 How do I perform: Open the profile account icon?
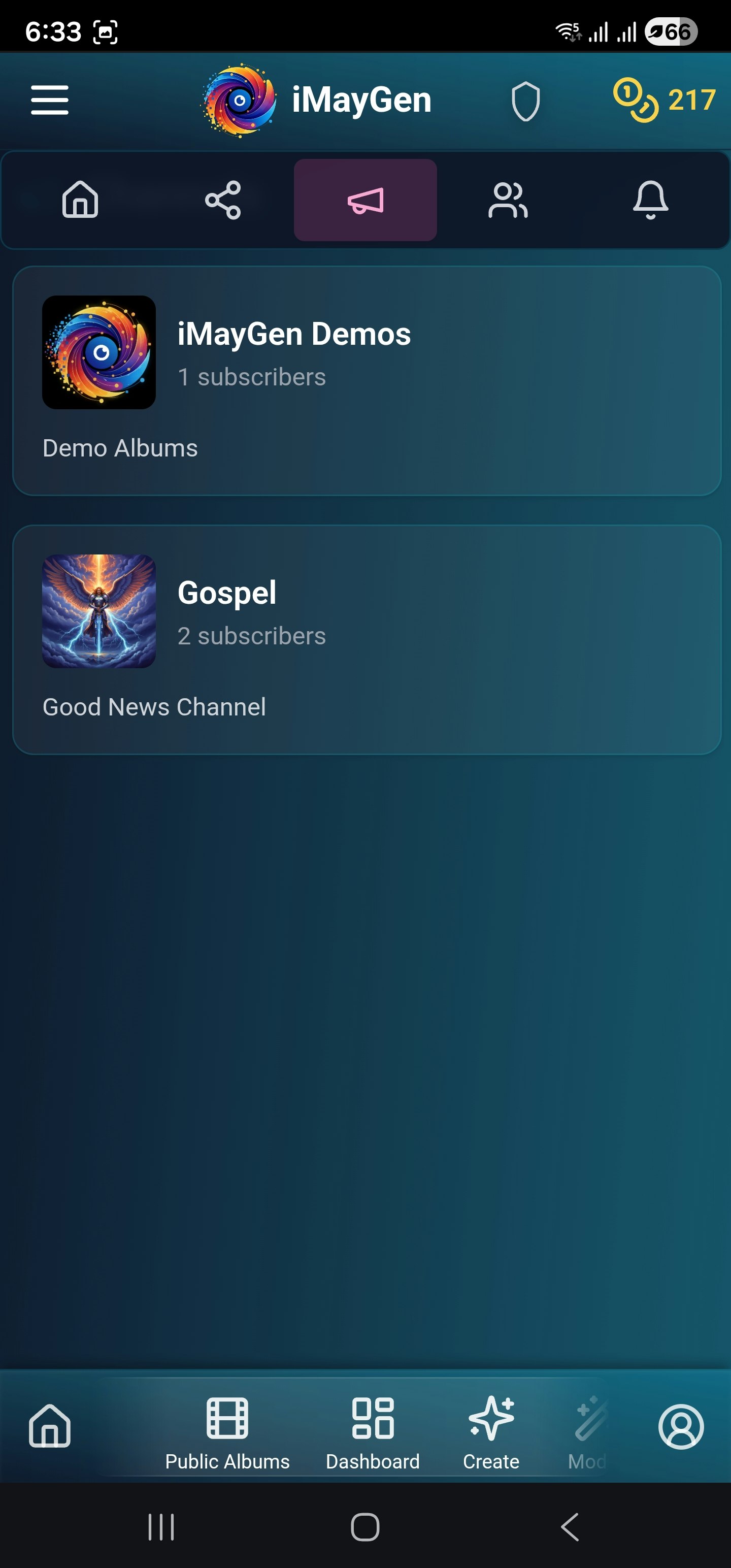click(680, 1427)
